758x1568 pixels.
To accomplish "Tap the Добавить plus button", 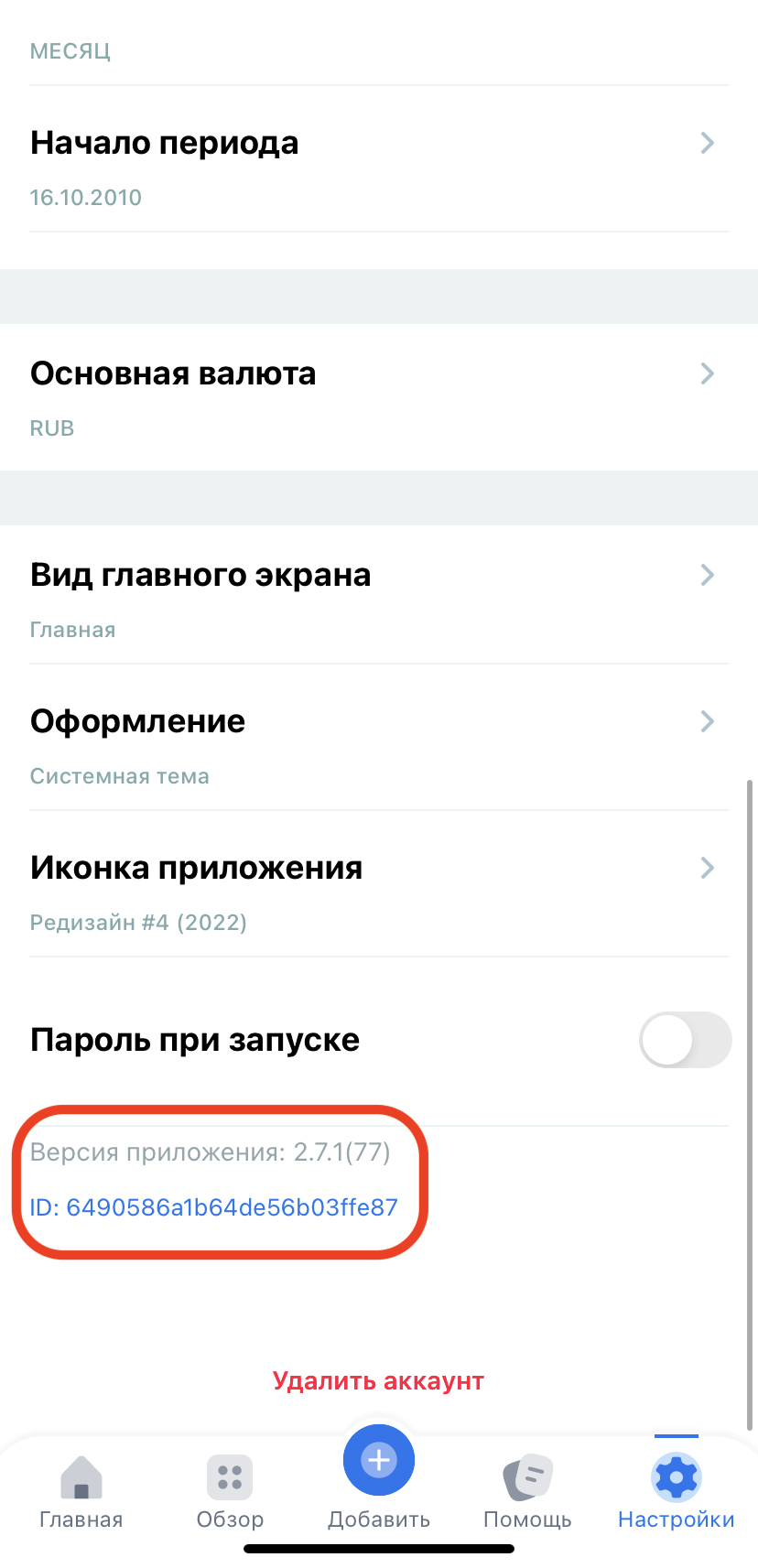I will coord(379,1461).
